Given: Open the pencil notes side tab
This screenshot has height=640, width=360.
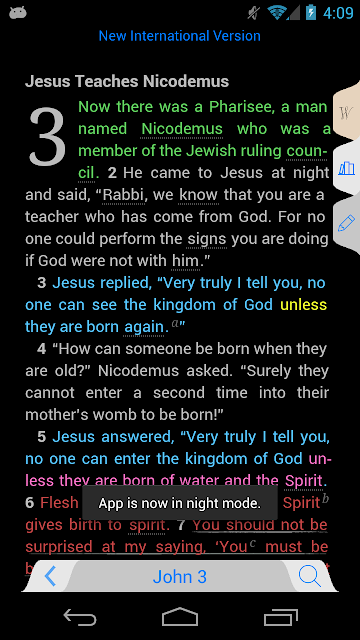Looking at the screenshot, I should (x=346, y=224).
